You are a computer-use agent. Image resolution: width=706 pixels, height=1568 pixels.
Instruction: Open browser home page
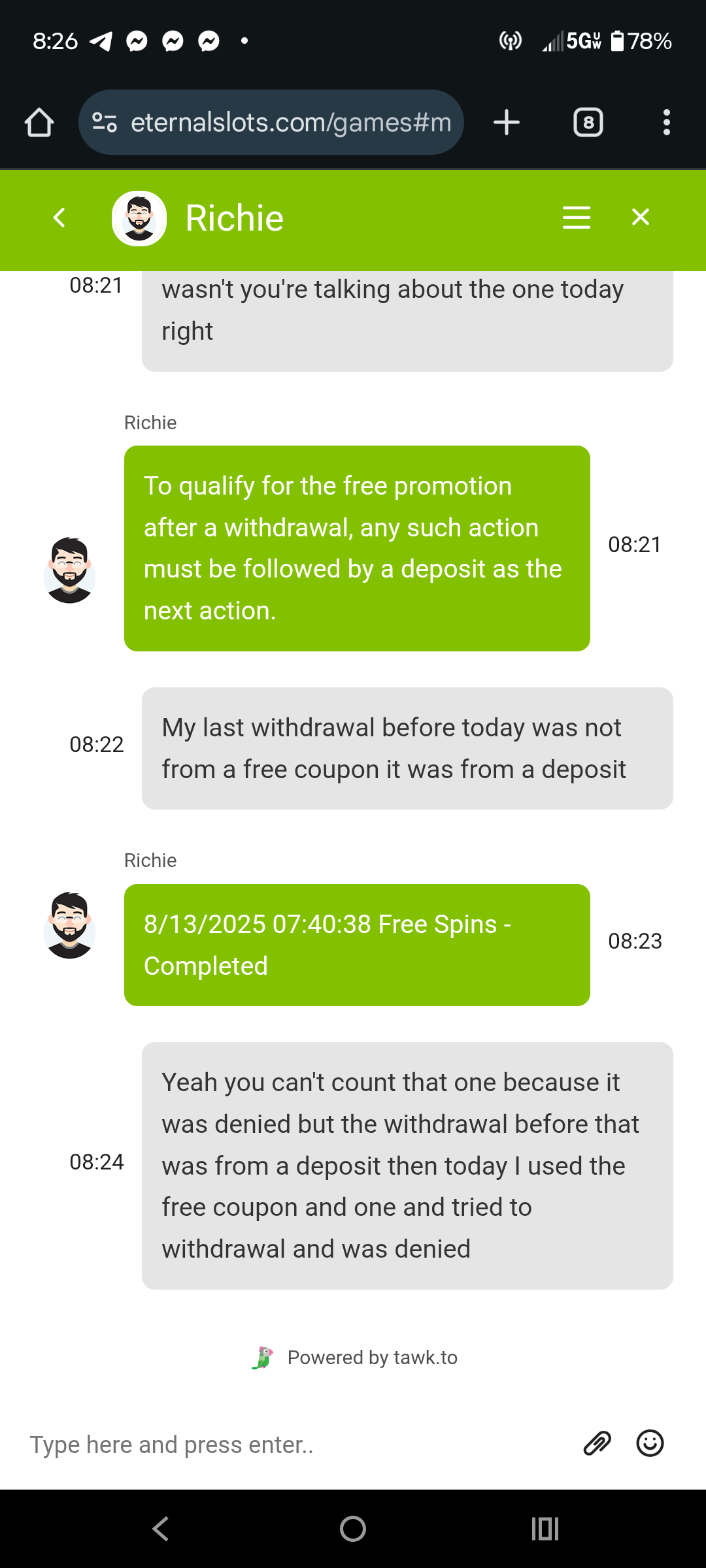(39, 122)
